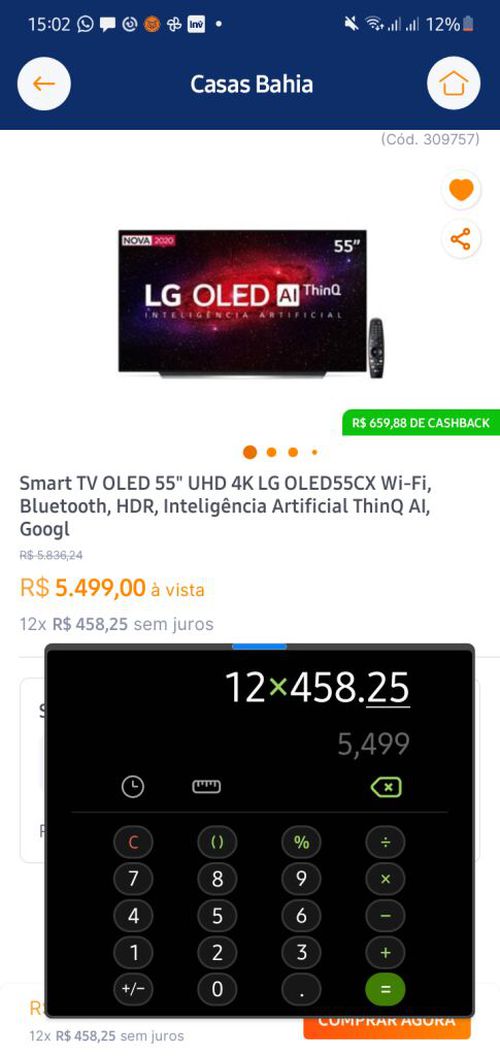Tap the minus operator key

tap(385, 916)
